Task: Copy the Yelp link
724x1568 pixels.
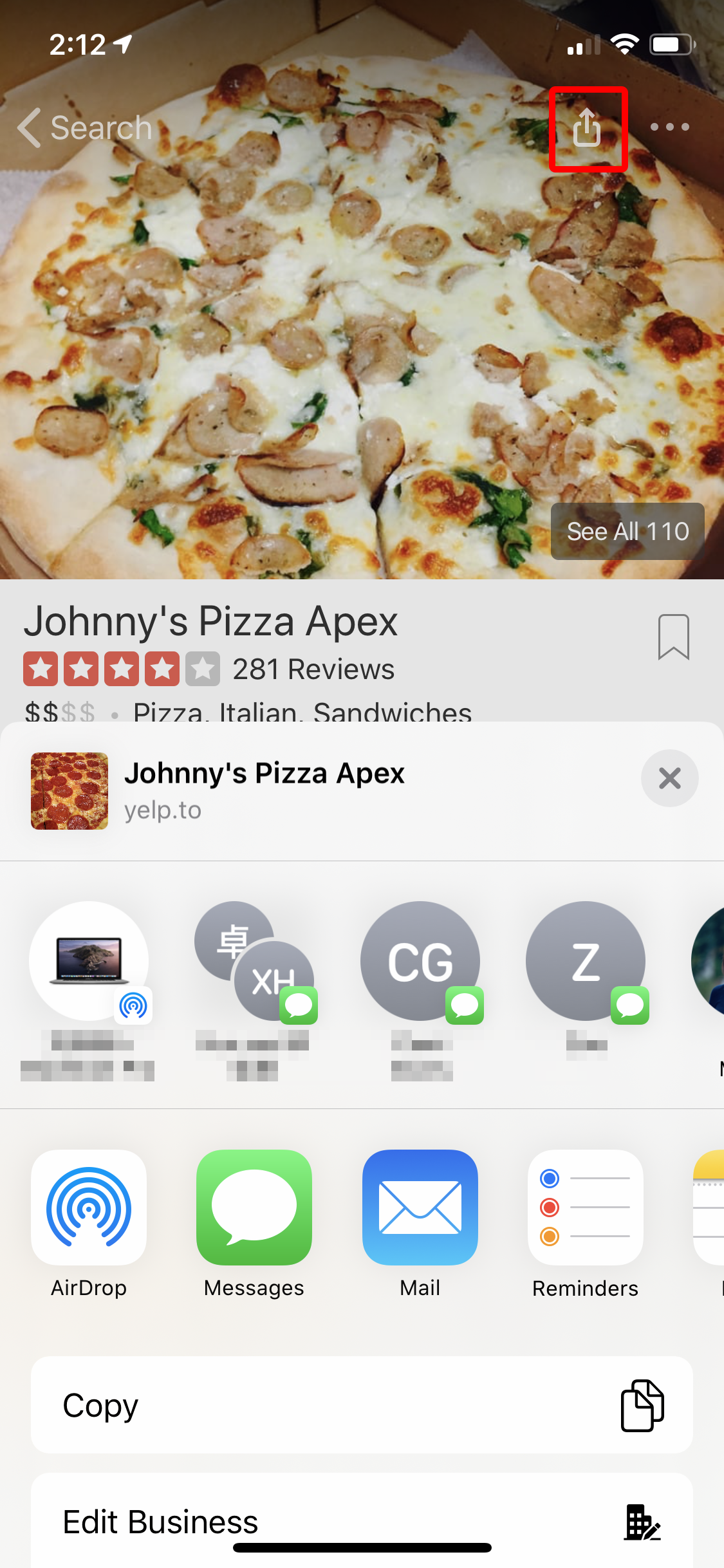Action: 362,1405
